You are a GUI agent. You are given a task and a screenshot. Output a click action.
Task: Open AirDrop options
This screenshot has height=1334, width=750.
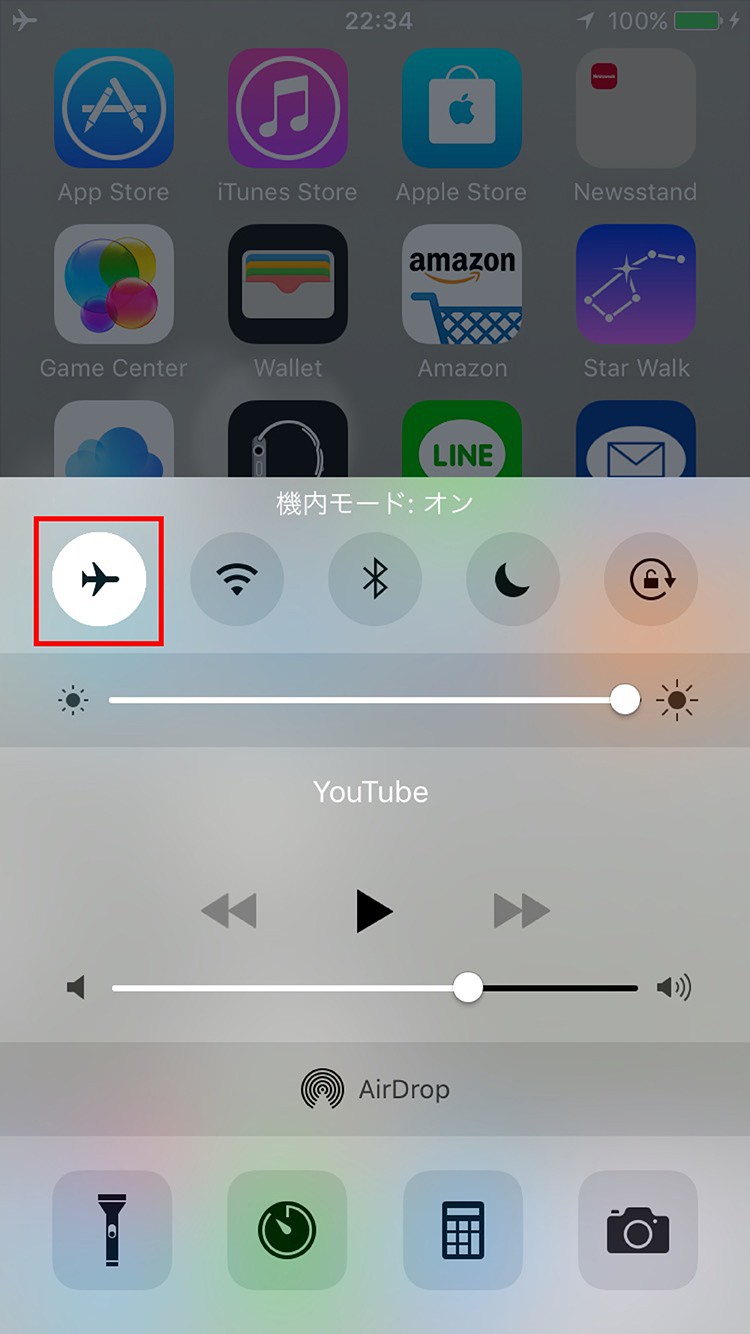pos(375,1089)
